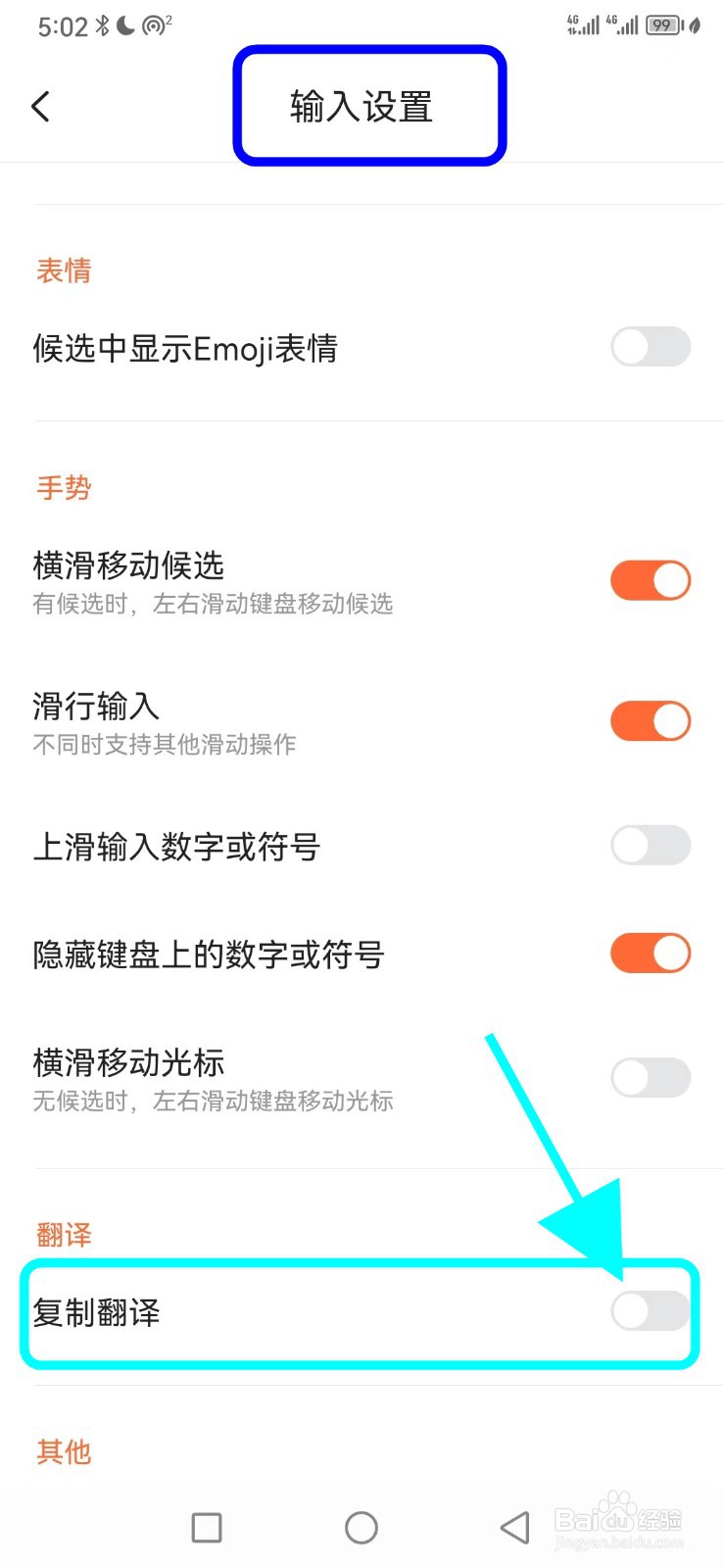Screen dimensions: 723x1568
Task: Turn off 滑行输入
Action: pos(650,720)
